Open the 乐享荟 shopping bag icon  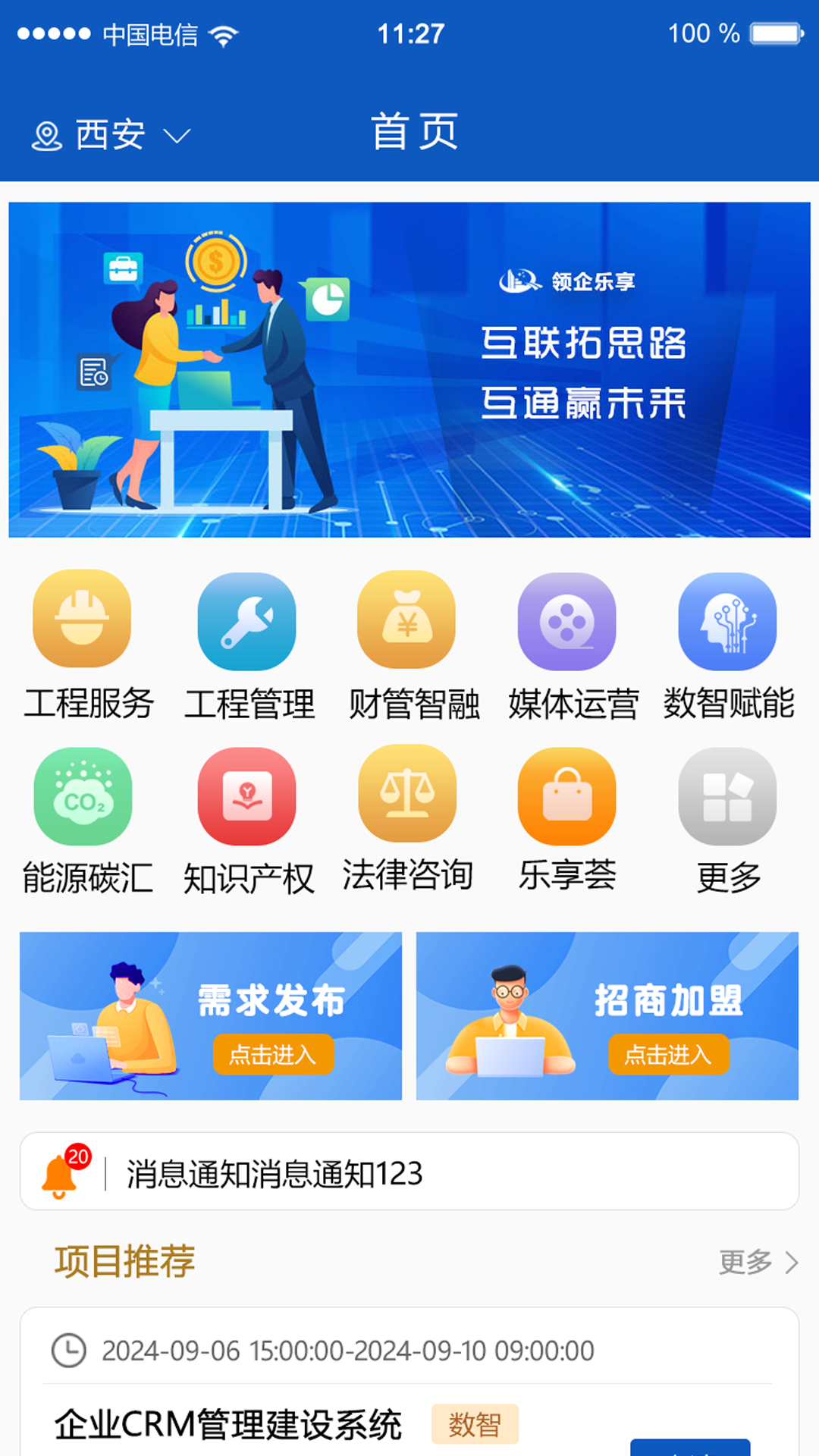click(567, 795)
